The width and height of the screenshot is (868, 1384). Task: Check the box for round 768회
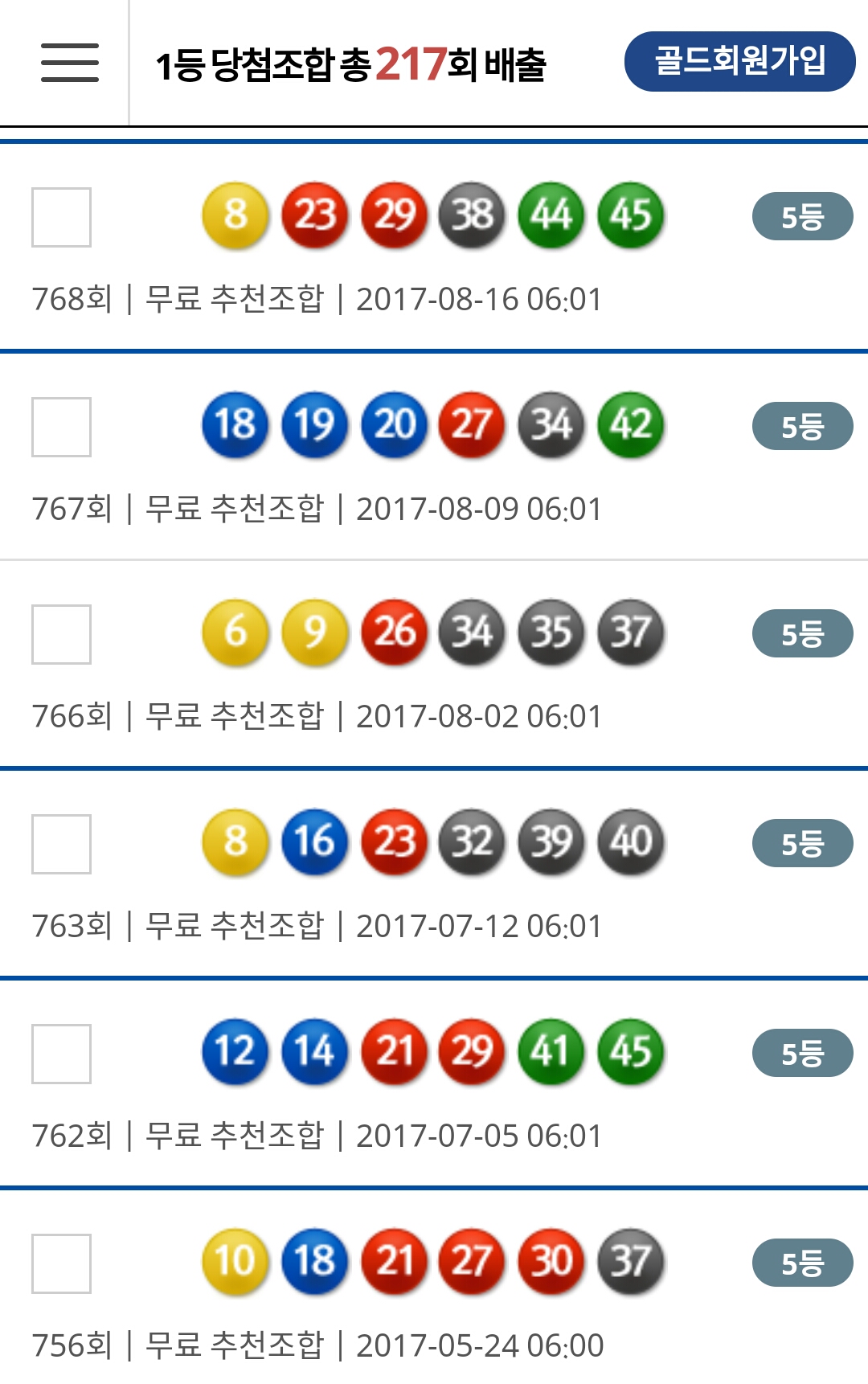(x=61, y=217)
